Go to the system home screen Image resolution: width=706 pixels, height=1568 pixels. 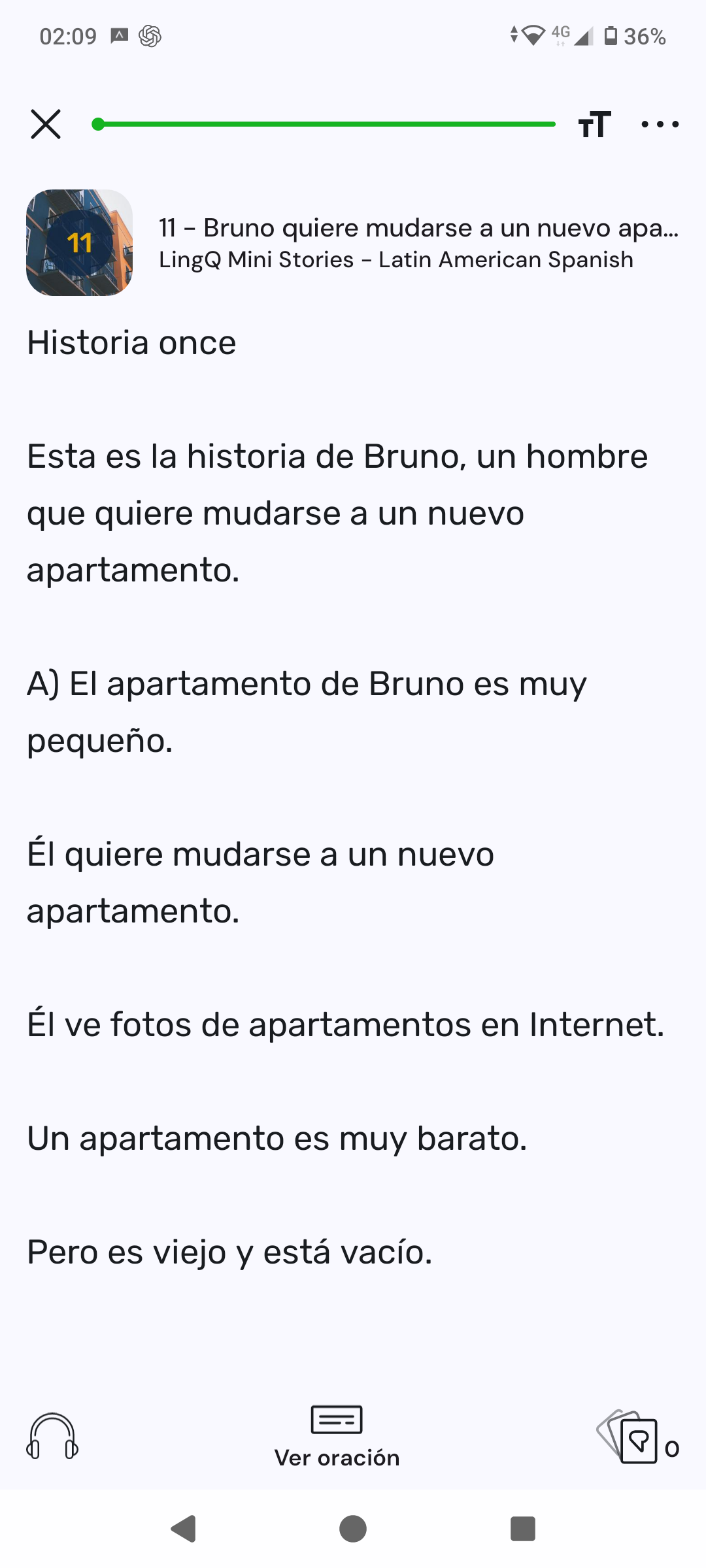353,1529
